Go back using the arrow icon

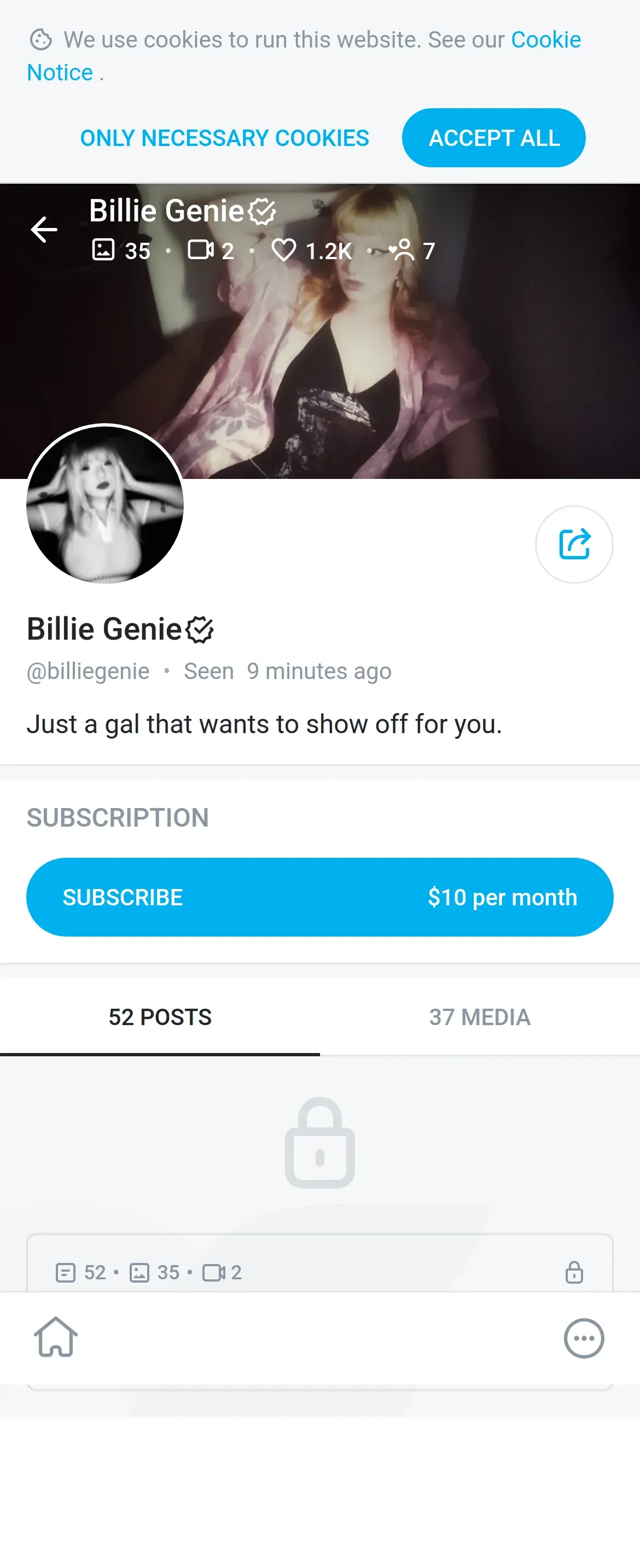click(44, 230)
